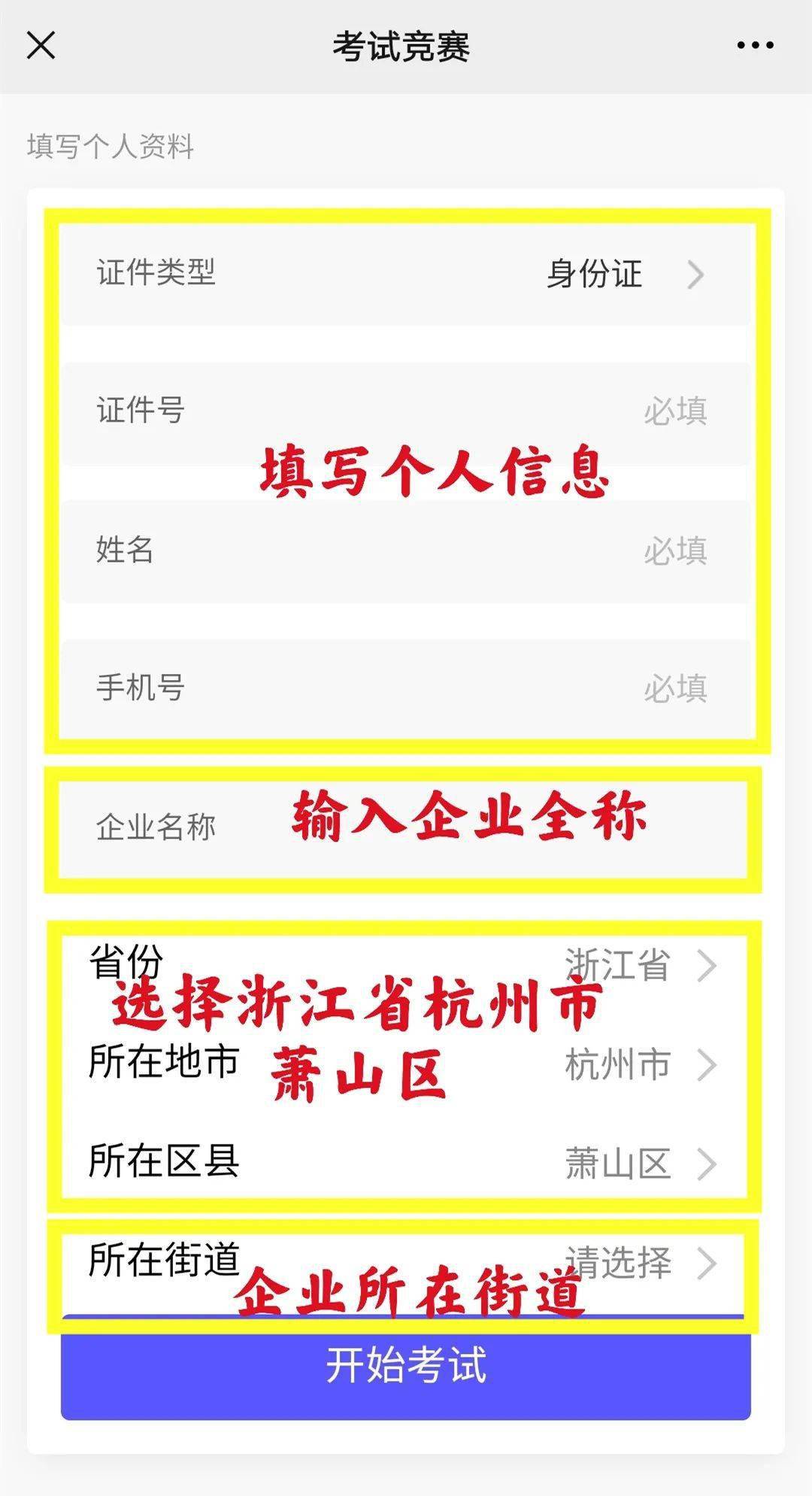Start the exam with 开始考试
The height and width of the screenshot is (1496, 812).
406,1365
